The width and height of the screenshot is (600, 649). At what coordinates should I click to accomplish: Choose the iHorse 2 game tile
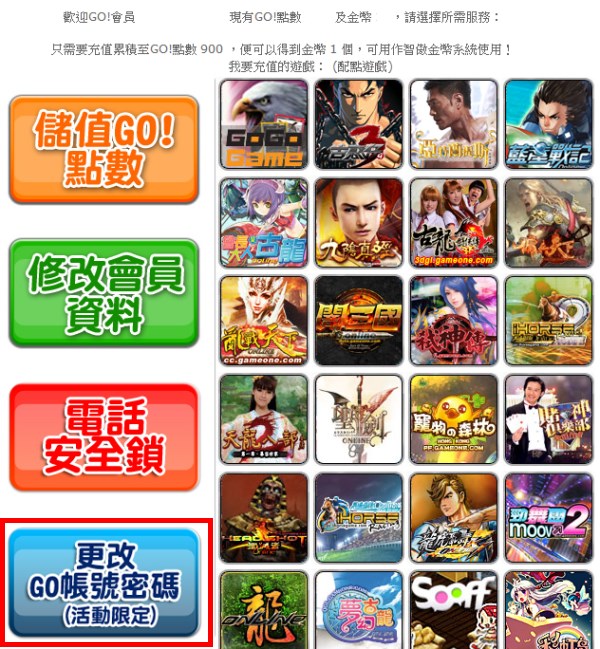tap(549, 320)
